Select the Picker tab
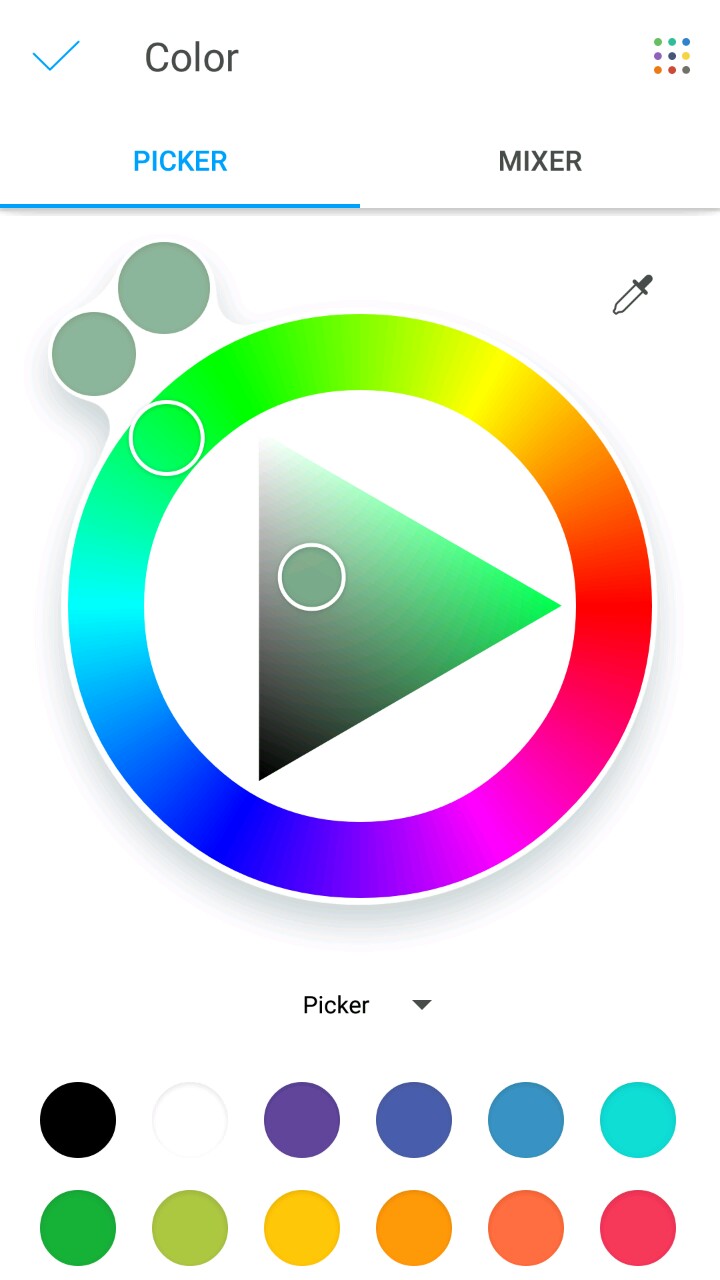The width and height of the screenshot is (720, 1280). [180, 161]
